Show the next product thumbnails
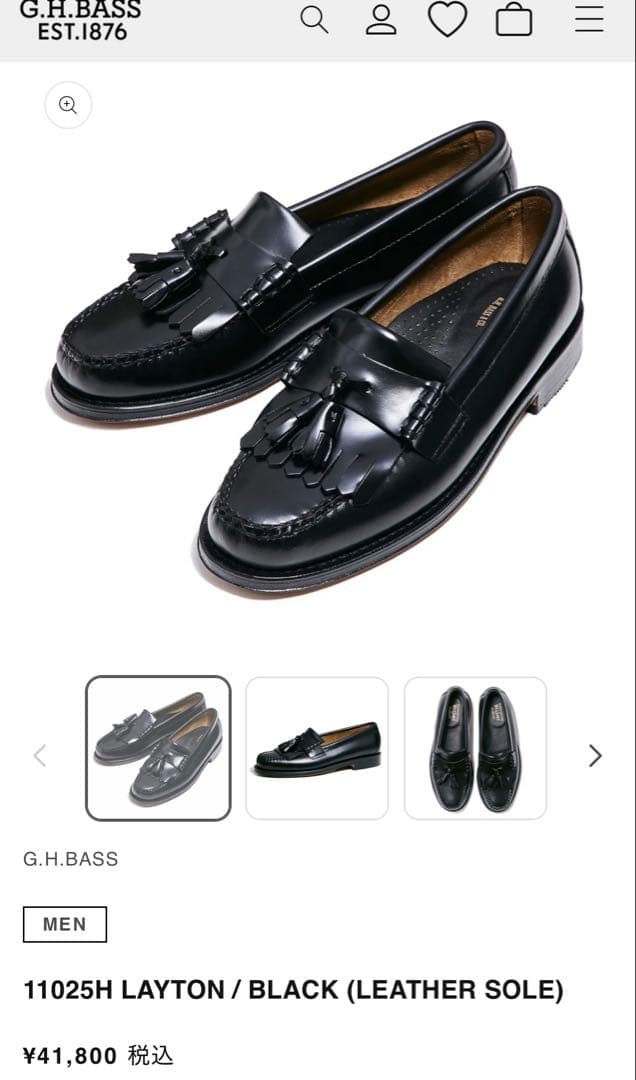Image resolution: width=636 pixels, height=1080 pixels. click(595, 756)
